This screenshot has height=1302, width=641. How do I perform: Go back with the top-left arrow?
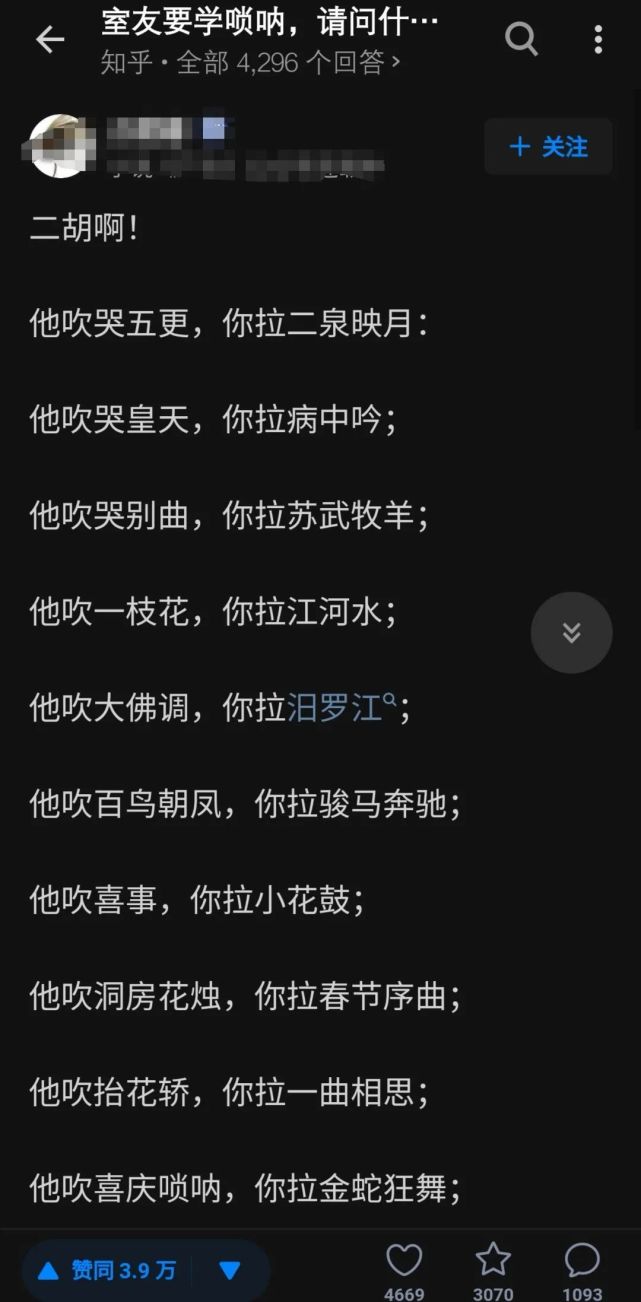(49, 40)
